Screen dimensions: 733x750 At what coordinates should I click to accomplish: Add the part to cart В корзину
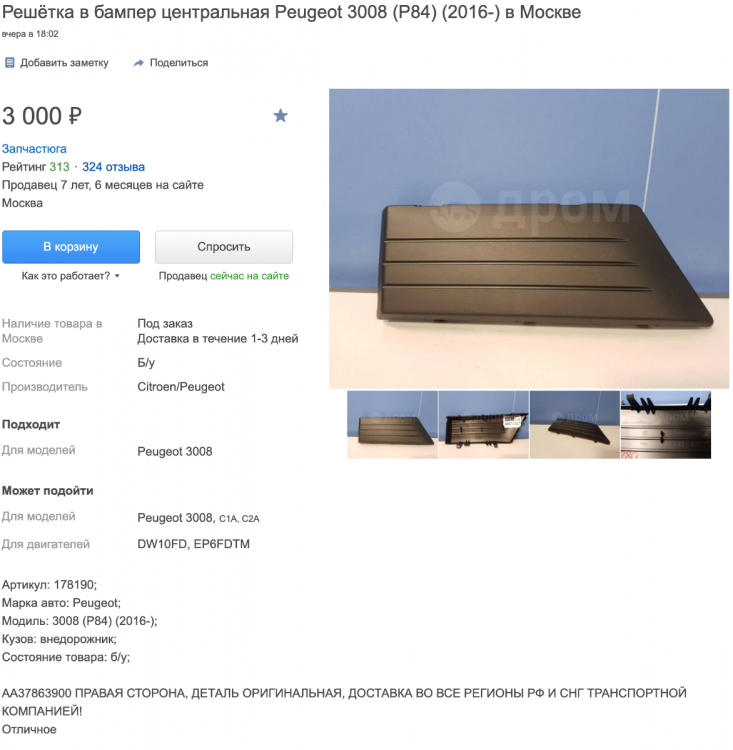pyautogui.click(x=71, y=247)
